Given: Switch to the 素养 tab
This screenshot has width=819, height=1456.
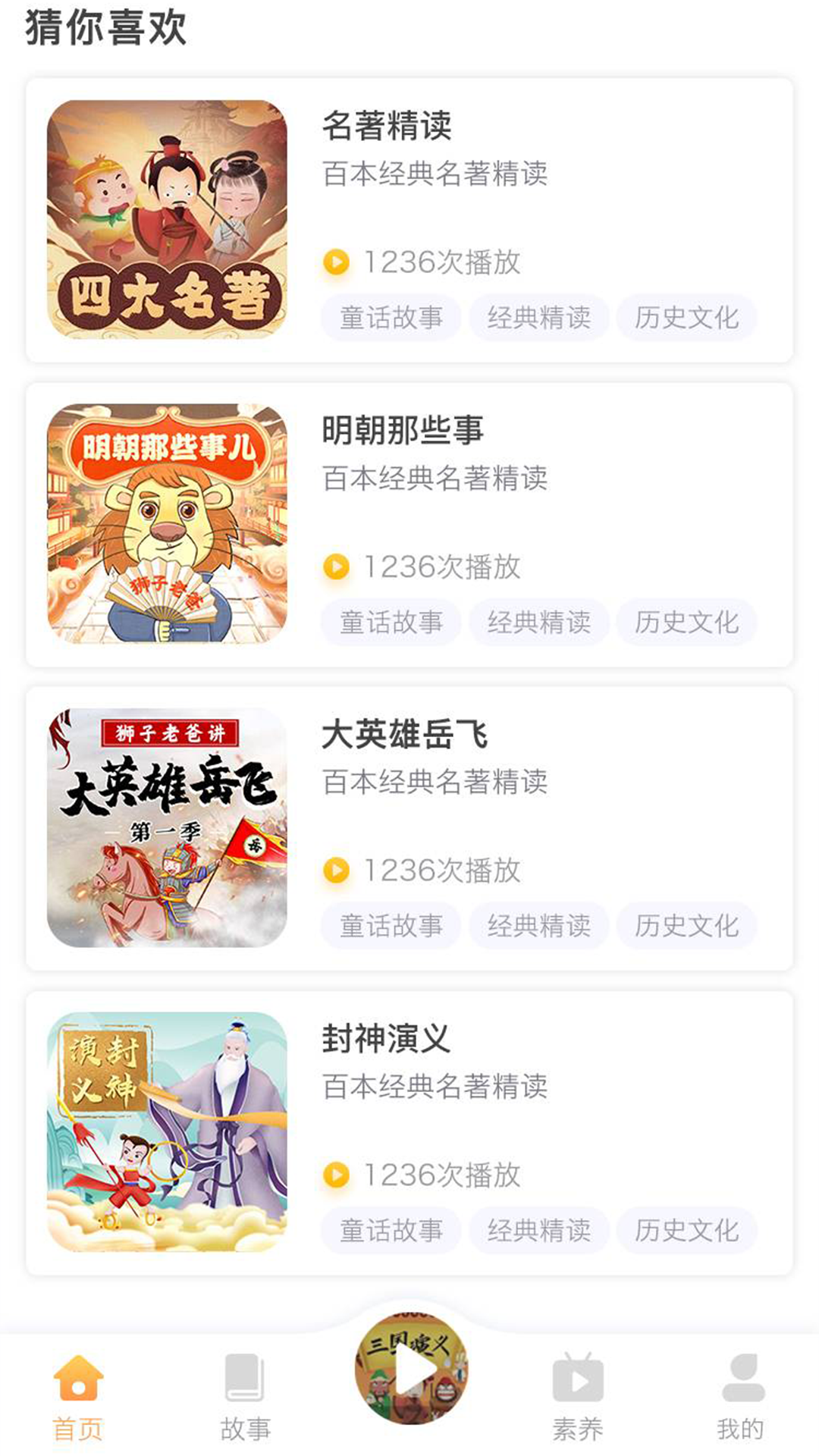Looking at the screenshot, I should coord(577,1403).
